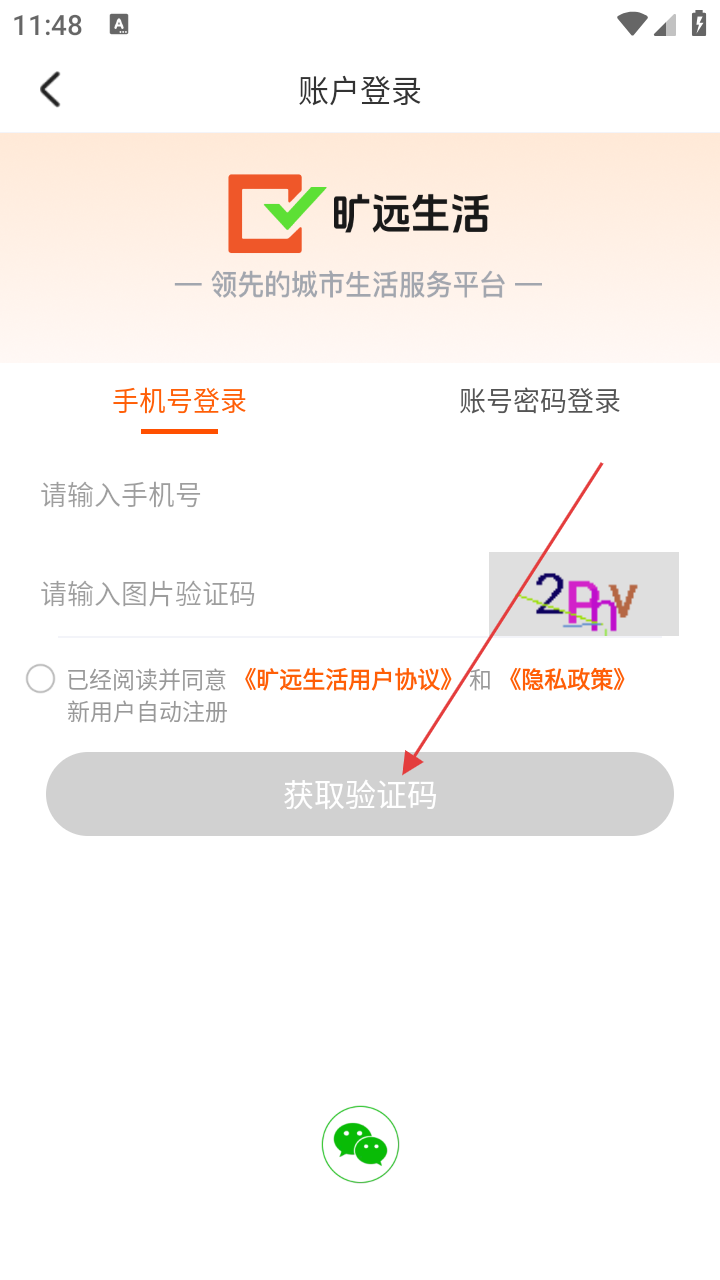Tap the 获取验证码 button

point(360,794)
